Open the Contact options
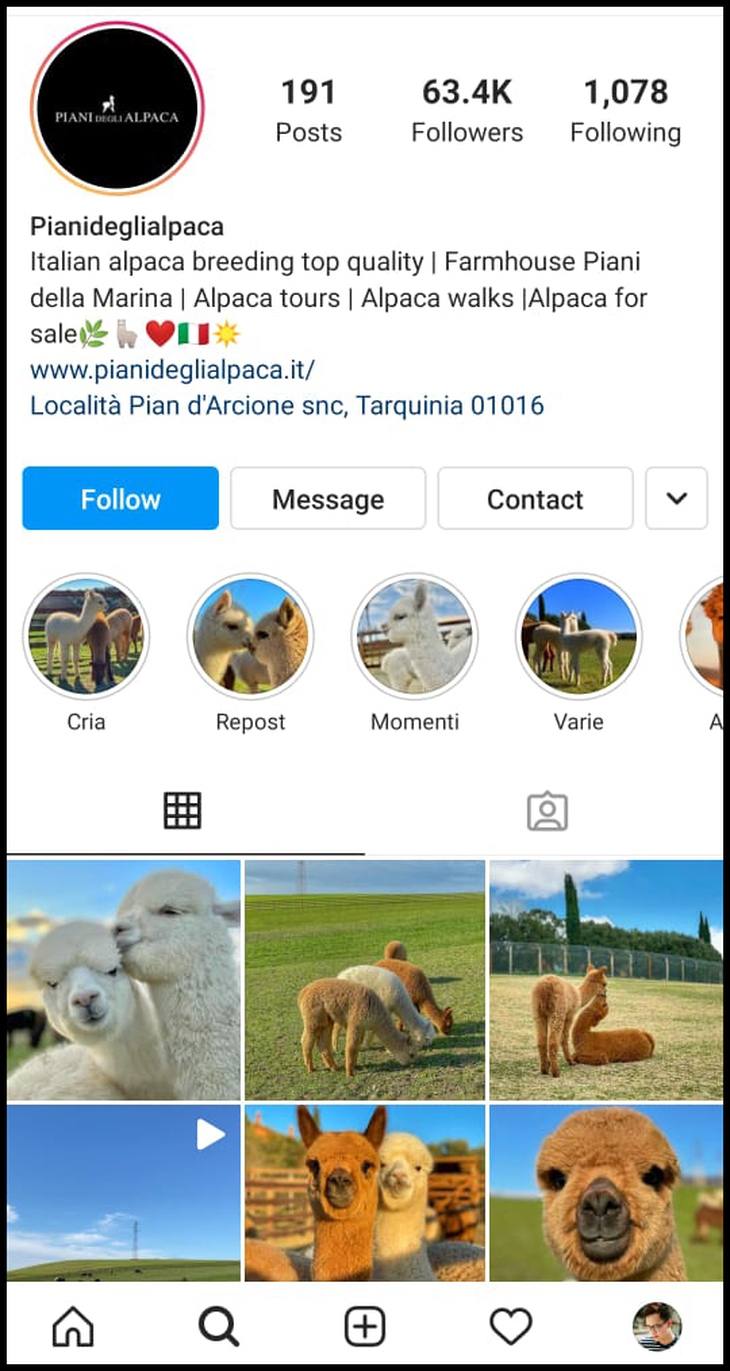The image size is (730, 1371). click(x=535, y=498)
